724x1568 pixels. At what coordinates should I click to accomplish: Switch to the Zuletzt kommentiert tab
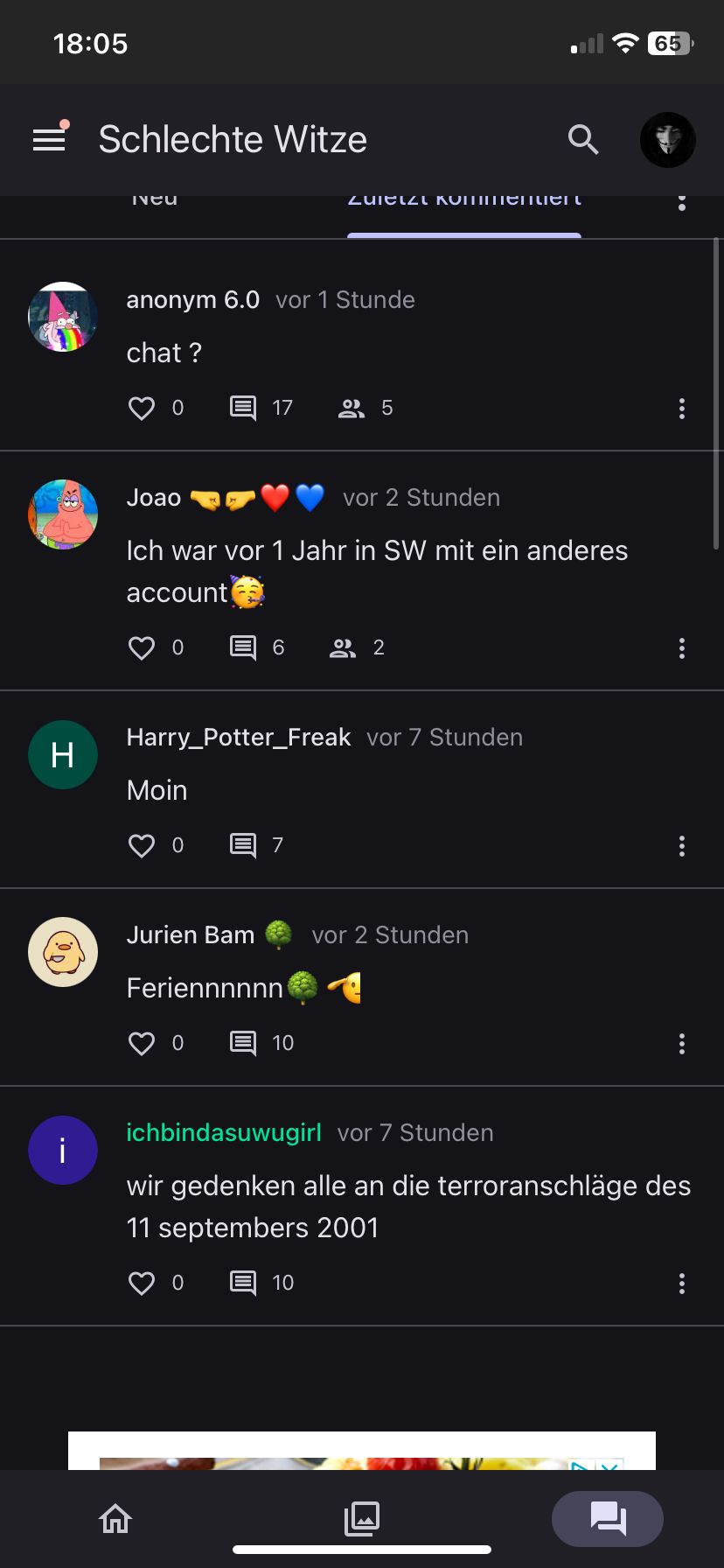464,201
